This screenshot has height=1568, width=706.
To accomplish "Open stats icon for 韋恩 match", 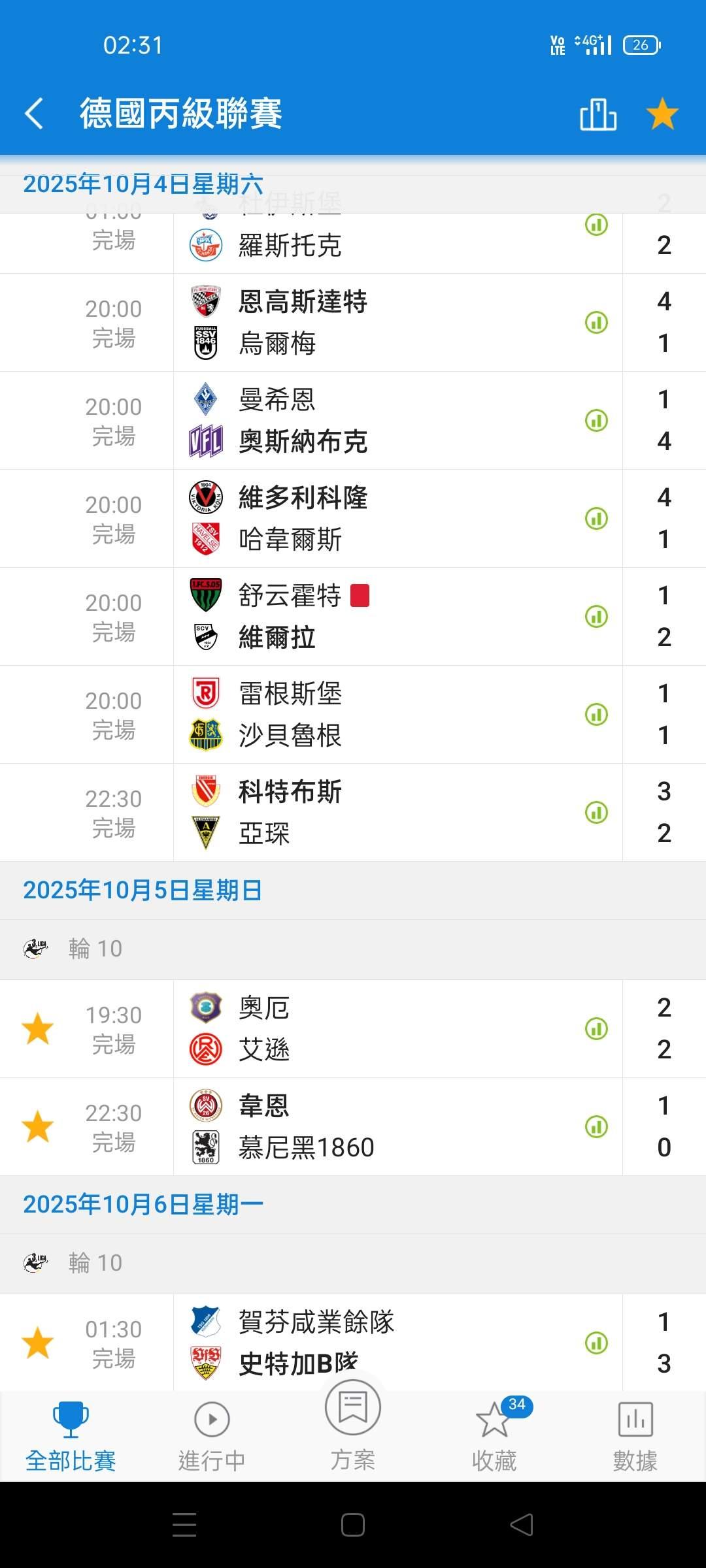I will coord(596,1127).
